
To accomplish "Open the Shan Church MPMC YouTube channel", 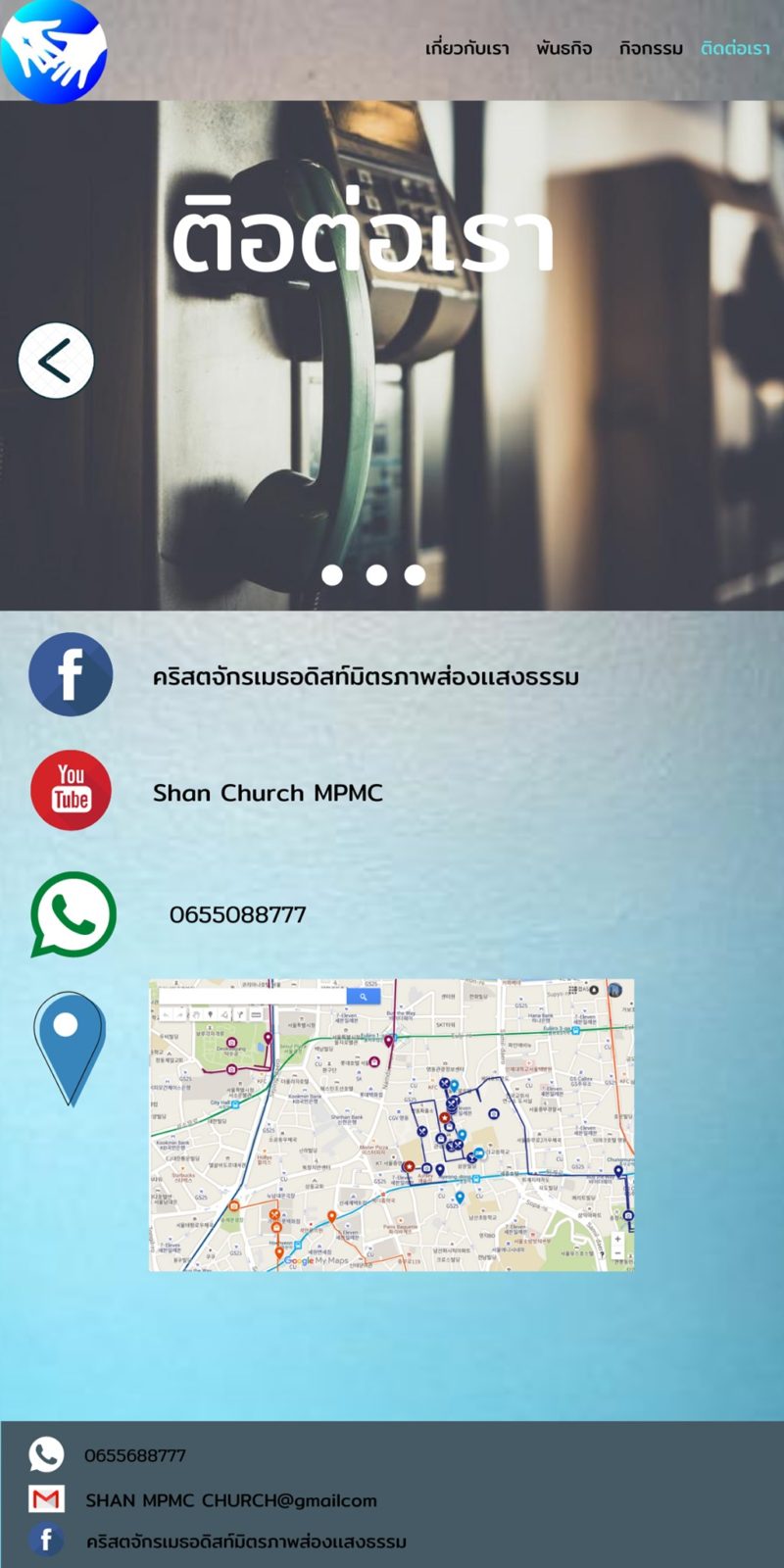I will [267, 793].
